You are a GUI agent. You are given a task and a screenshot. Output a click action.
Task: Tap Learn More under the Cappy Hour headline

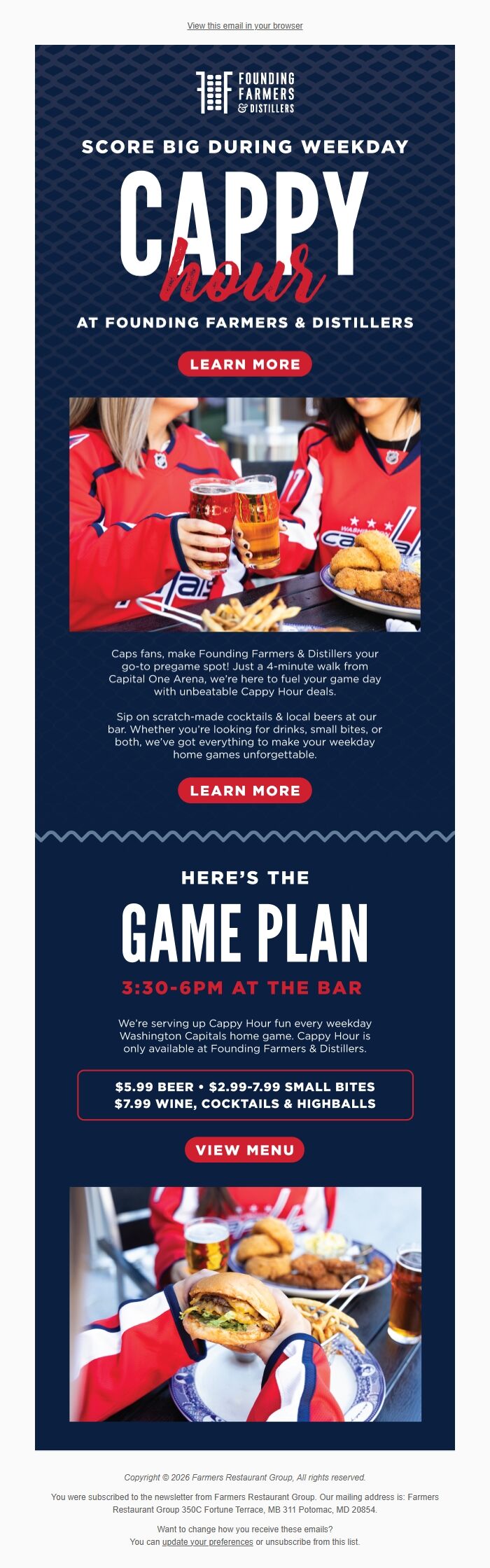coord(244,364)
